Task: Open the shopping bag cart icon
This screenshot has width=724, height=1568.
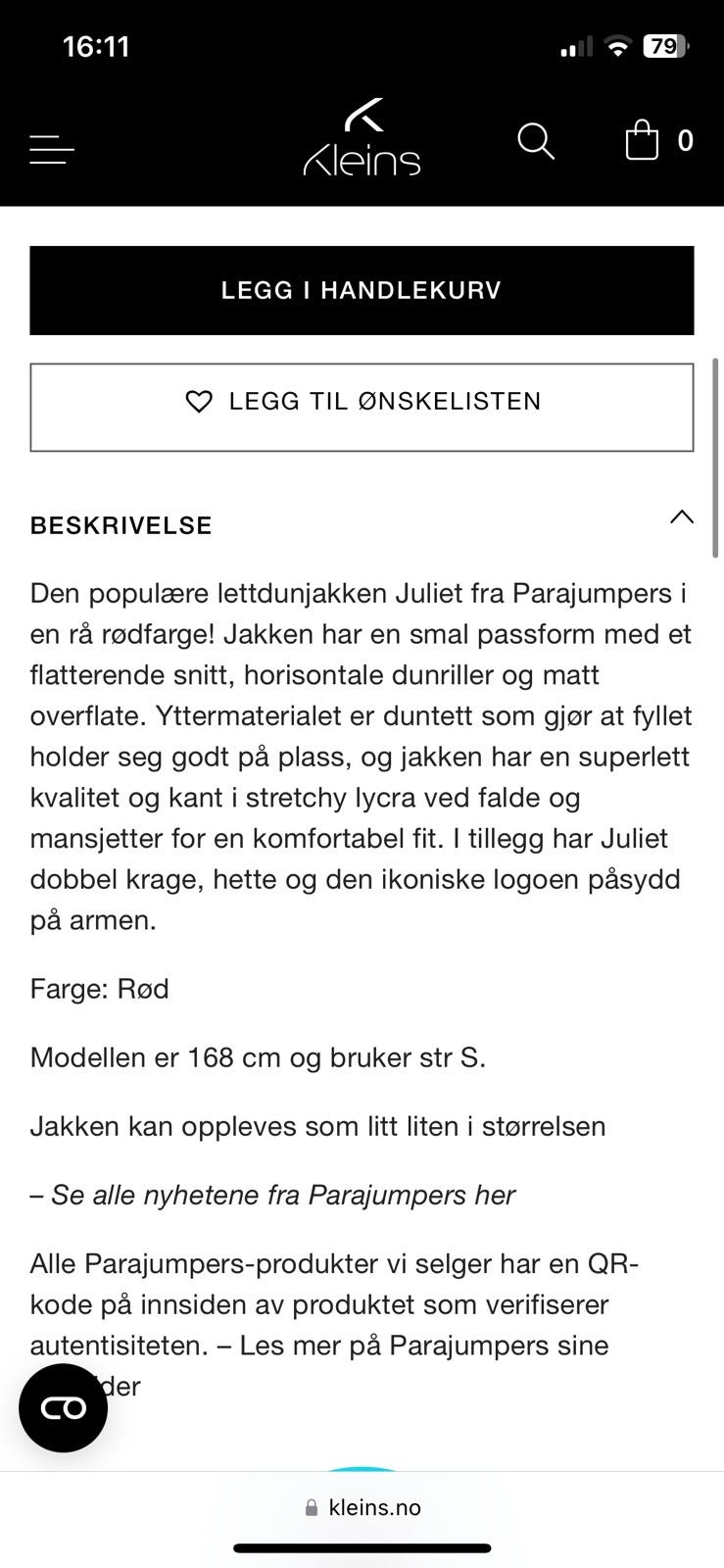Action: (642, 140)
